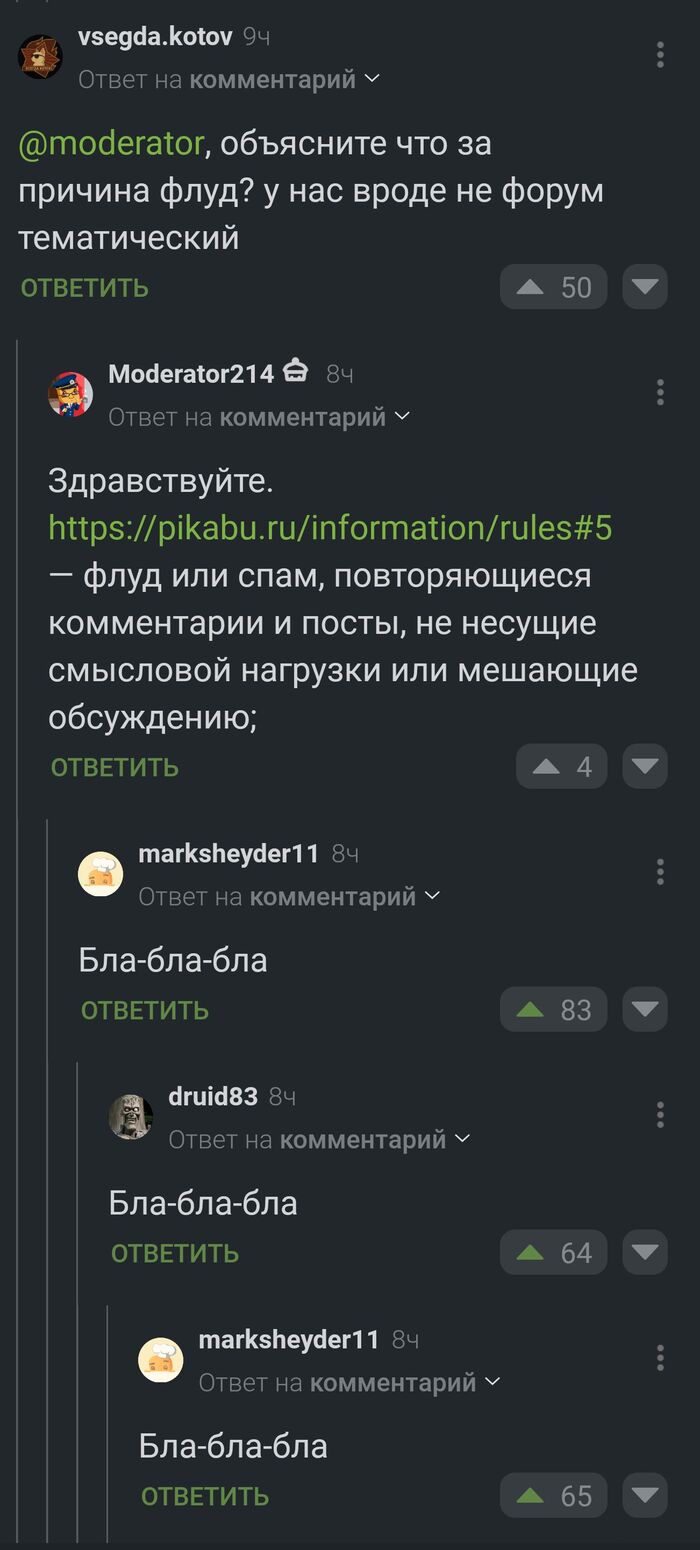
Task: Downvote vsegda.kotov's comment
Action: (644, 288)
